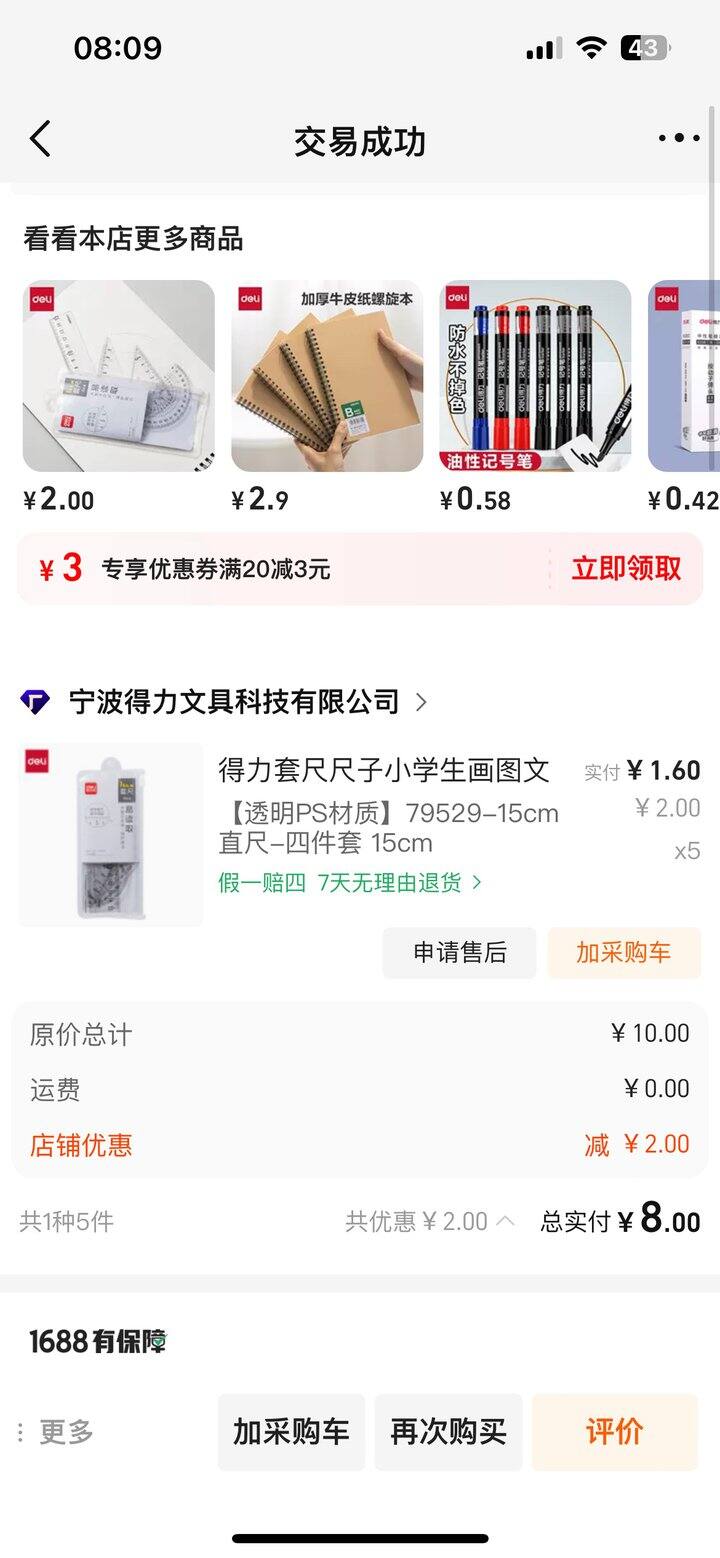Collapse the 共优惠 ¥2.00 discount breakdown

tap(430, 1221)
